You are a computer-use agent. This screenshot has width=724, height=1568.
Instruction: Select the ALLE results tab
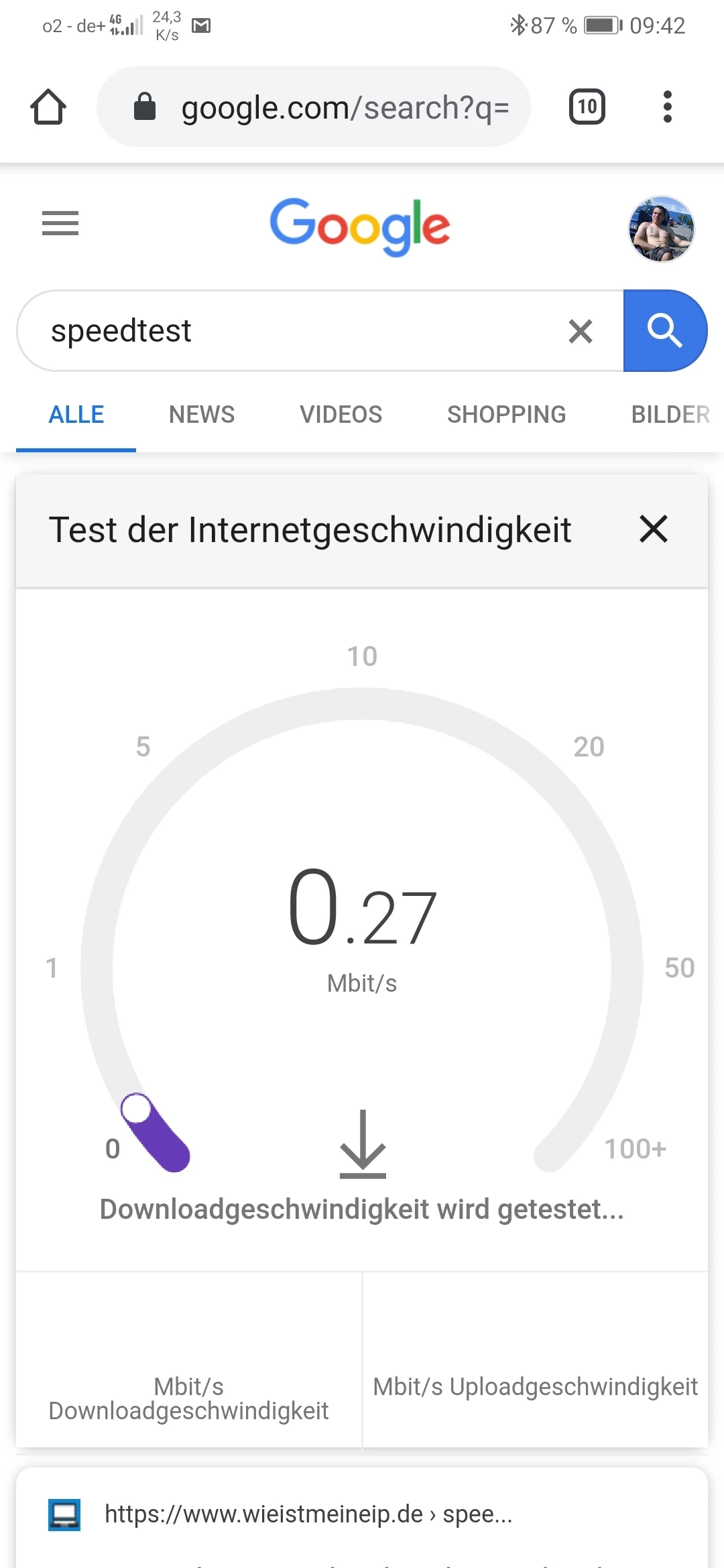(76, 415)
